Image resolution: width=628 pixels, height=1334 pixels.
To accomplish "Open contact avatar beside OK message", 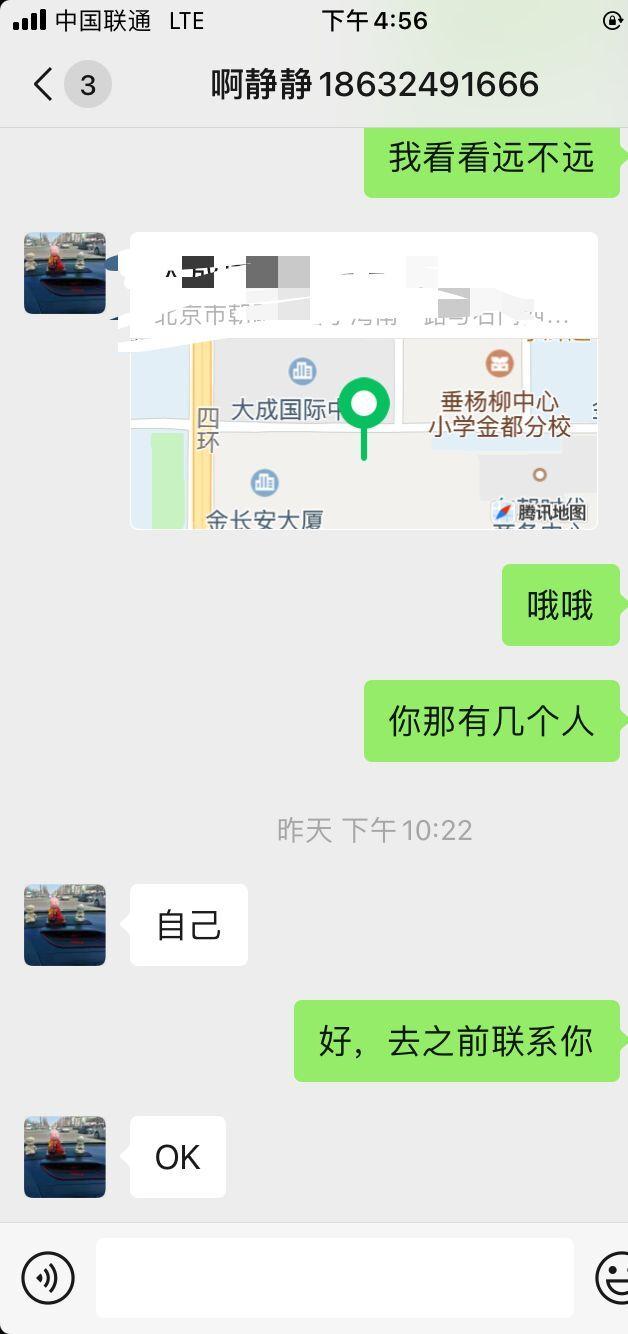I will (65, 1157).
